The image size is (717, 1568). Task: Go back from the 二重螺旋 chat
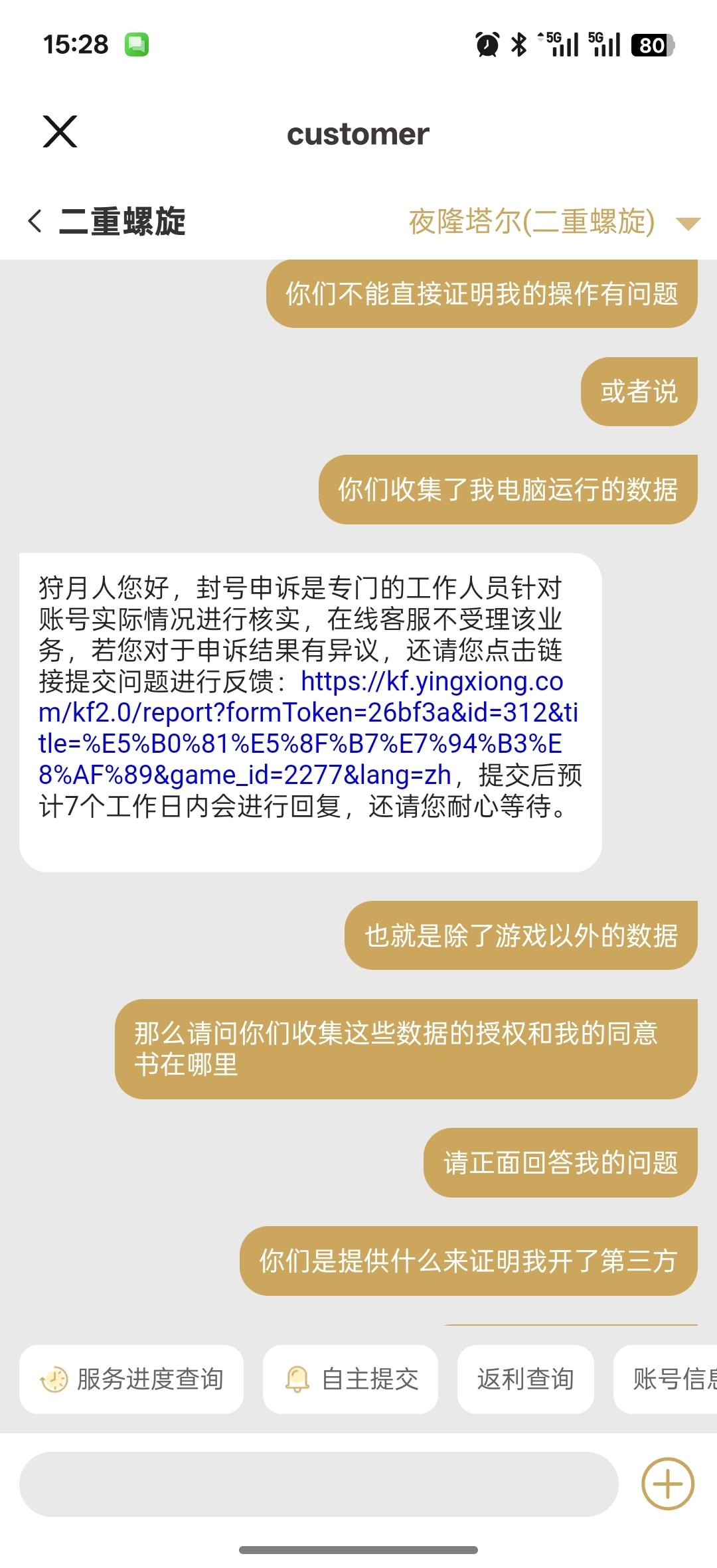click(x=36, y=221)
